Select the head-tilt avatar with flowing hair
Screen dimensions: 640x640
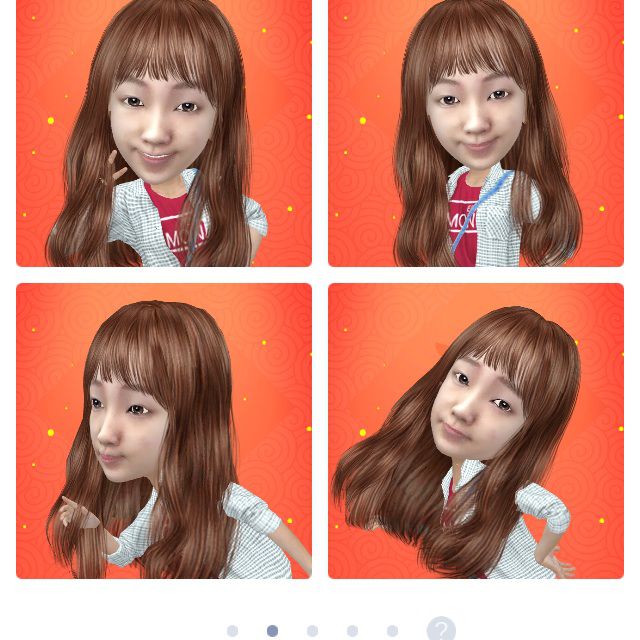click(476, 431)
